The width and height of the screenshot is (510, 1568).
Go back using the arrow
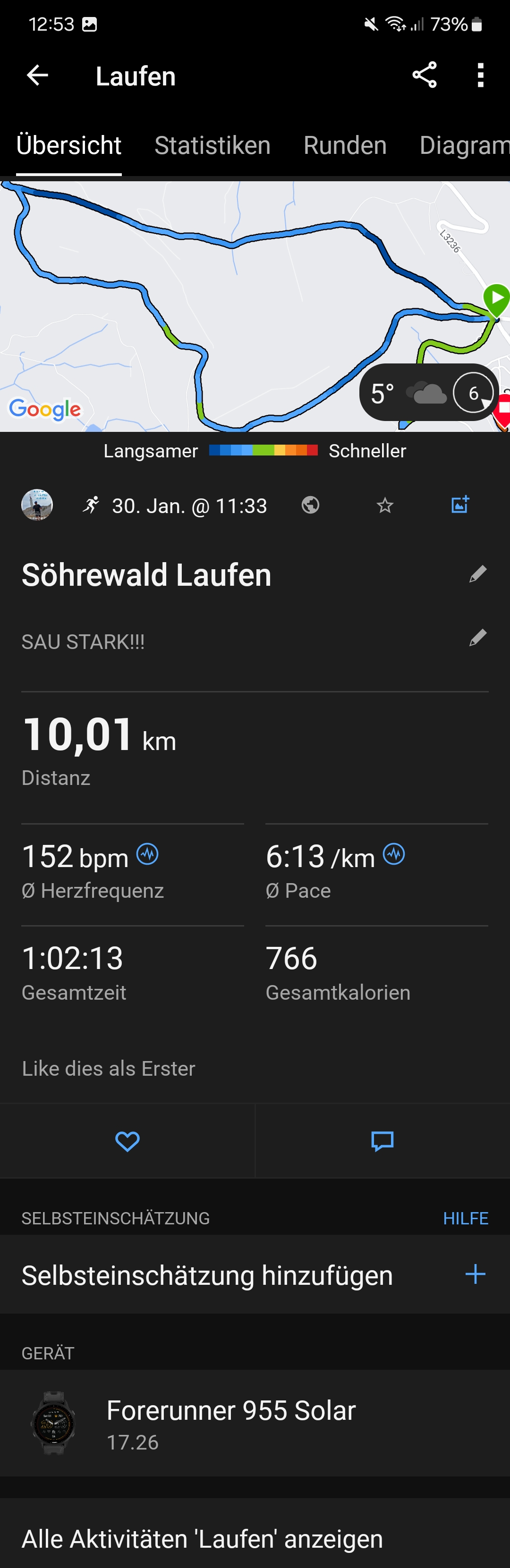pos(37,76)
